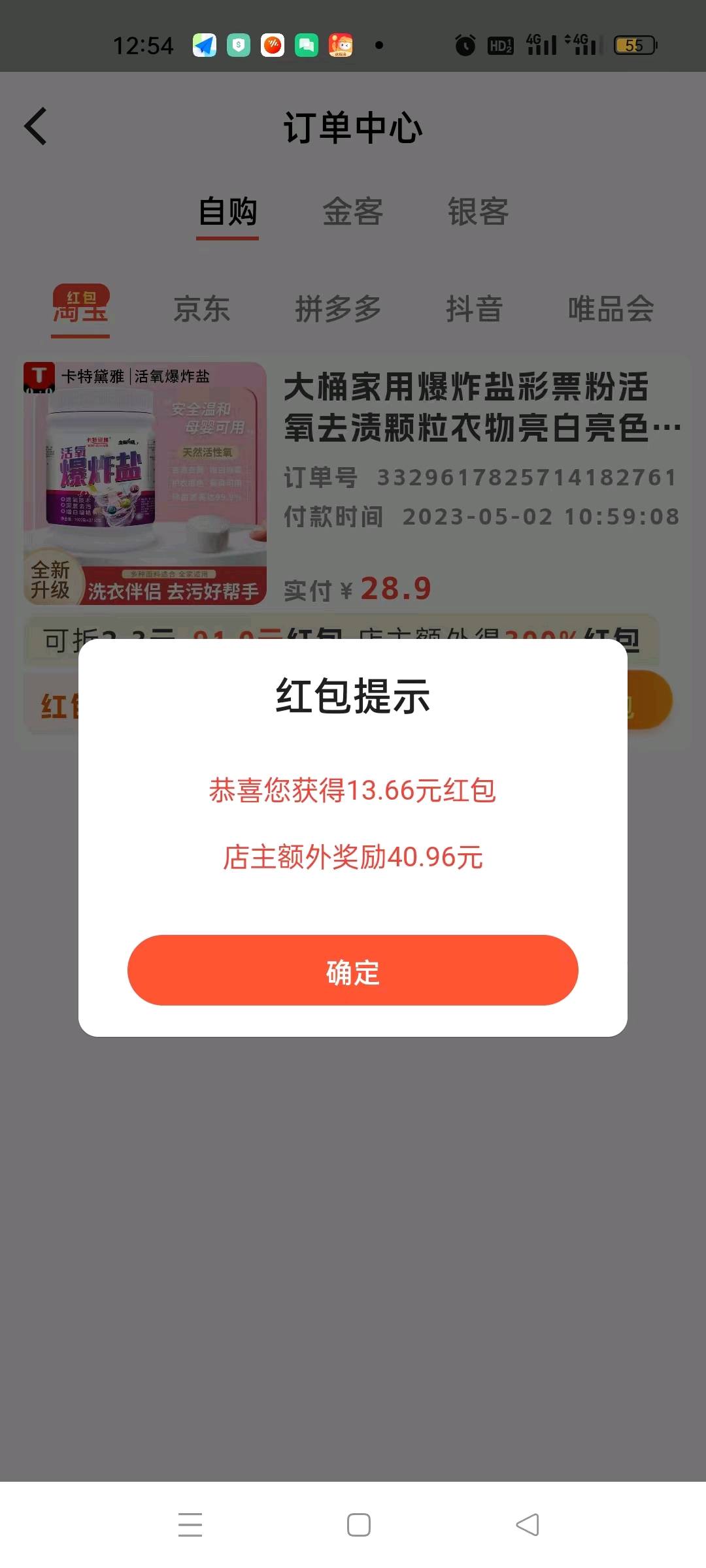
Task: Open recent apps from navigation bar
Action: [x=190, y=1525]
